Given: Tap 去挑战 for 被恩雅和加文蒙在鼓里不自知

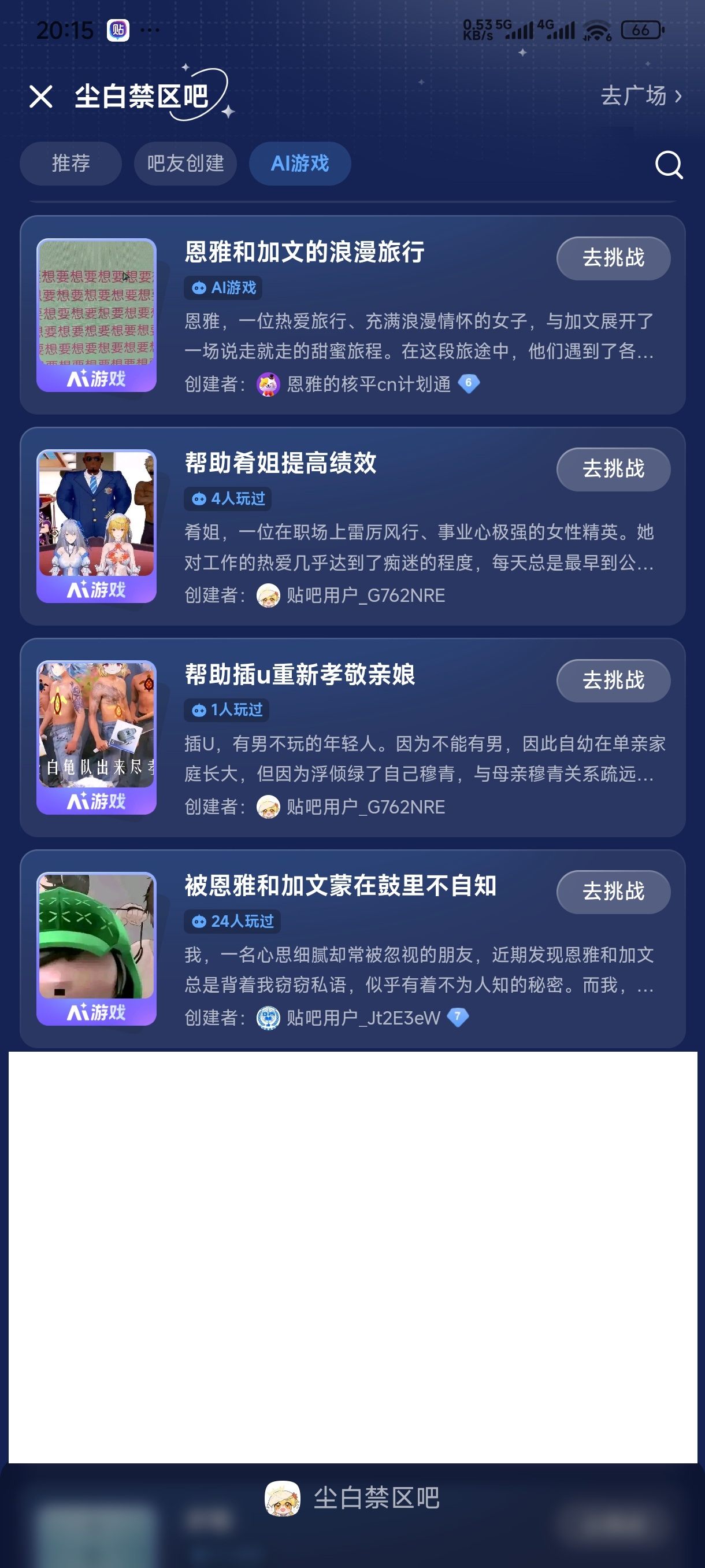Looking at the screenshot, I should 613,892.
